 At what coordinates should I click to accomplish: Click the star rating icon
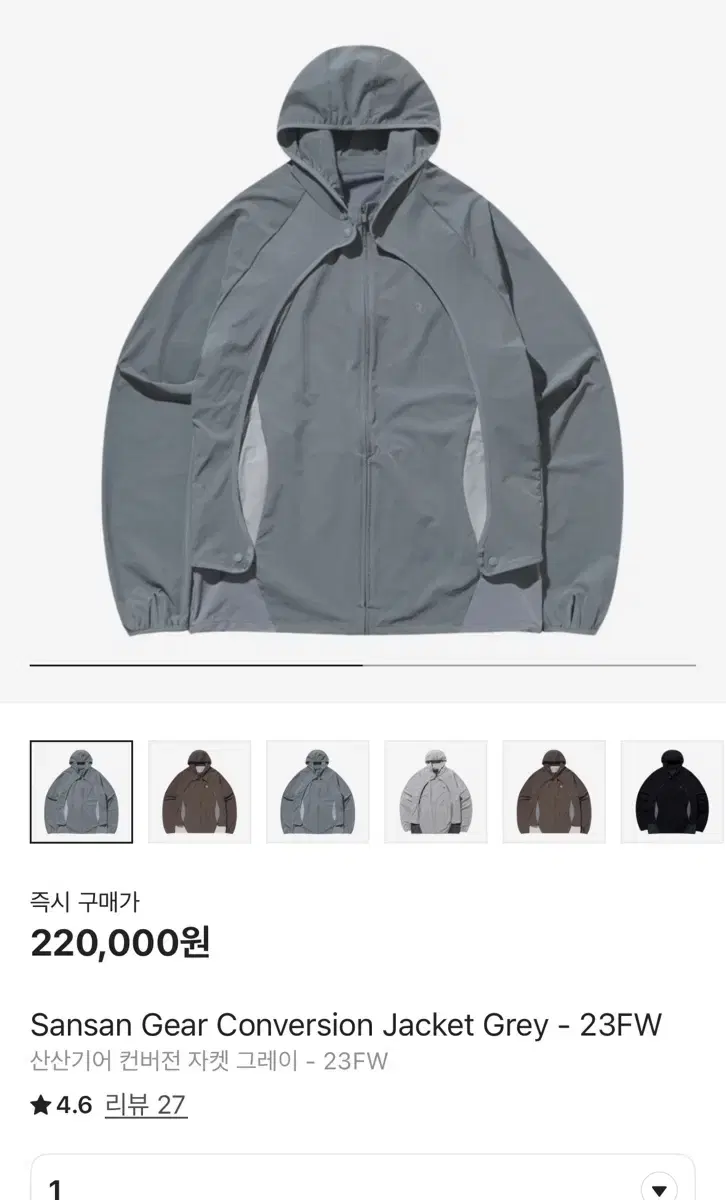click(40, 1104)
